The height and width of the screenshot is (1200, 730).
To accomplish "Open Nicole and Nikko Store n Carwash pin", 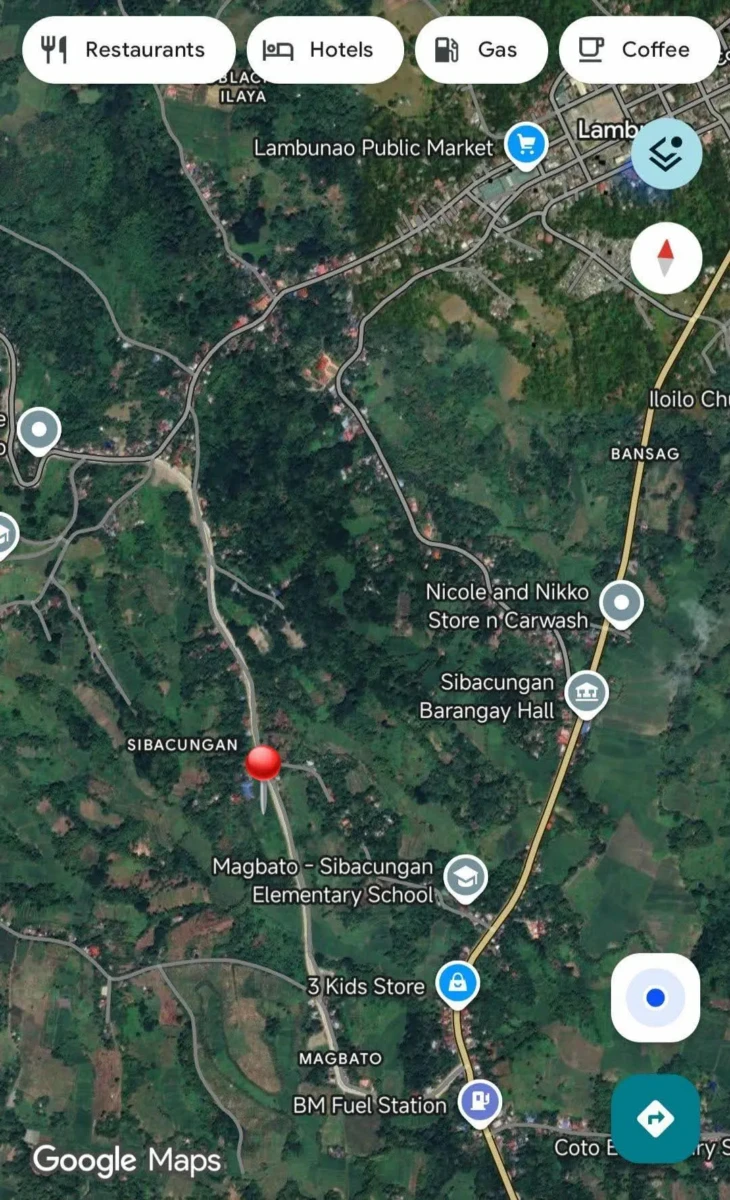I will pyautogui.click(x=621, y=603).
